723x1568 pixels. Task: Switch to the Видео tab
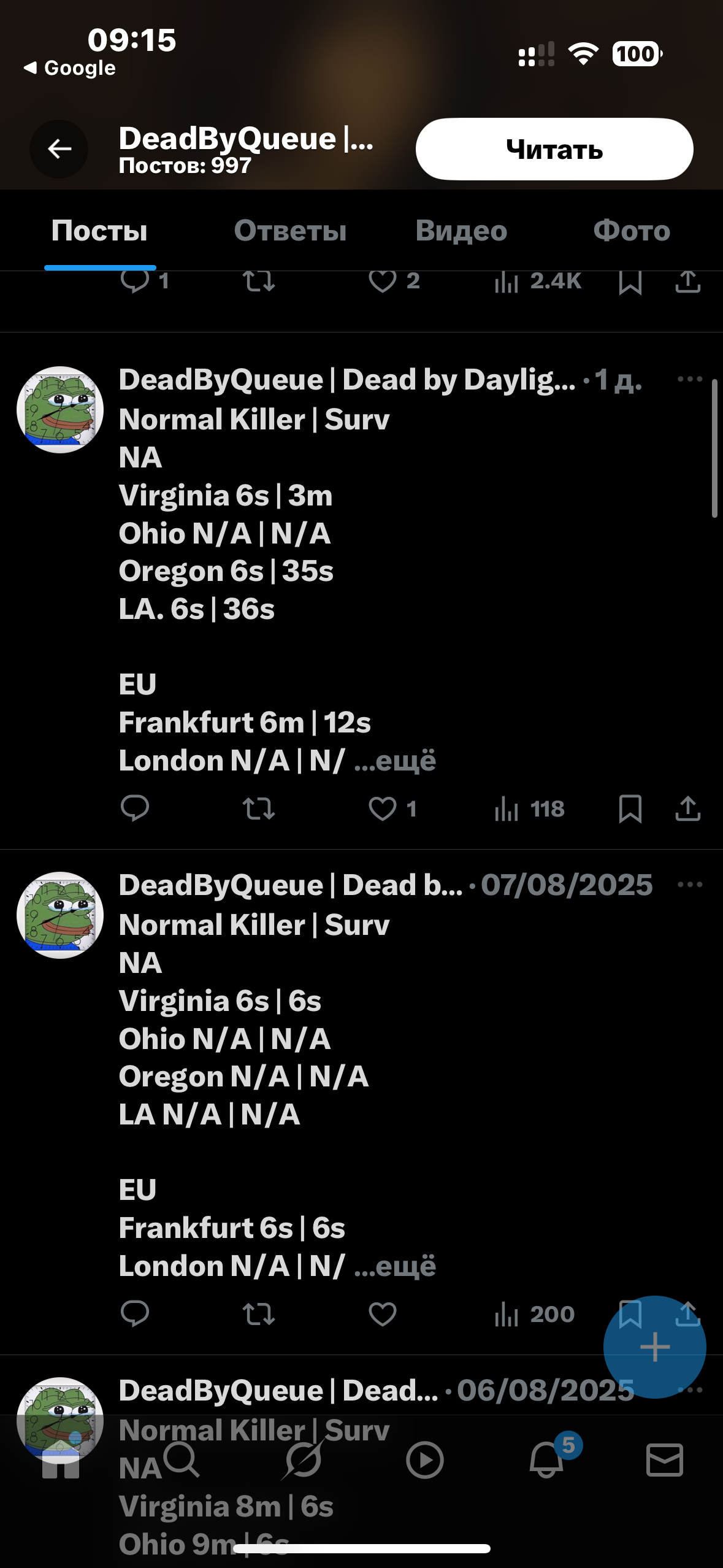tap(461, 231)
